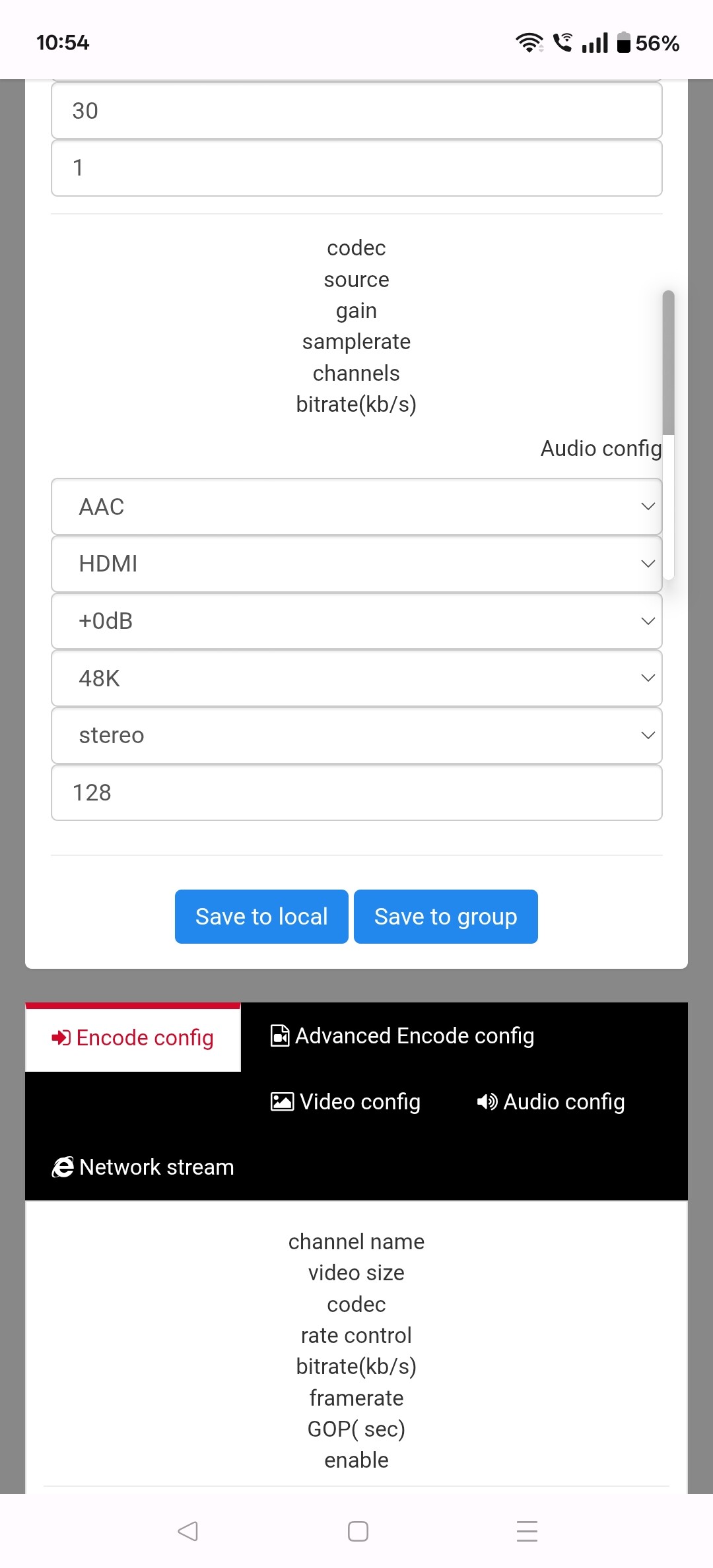This screenshot has width=713, height=1568.
Task: Tap Save to group button
Action: pyautogui.click(x=446, y=917)
